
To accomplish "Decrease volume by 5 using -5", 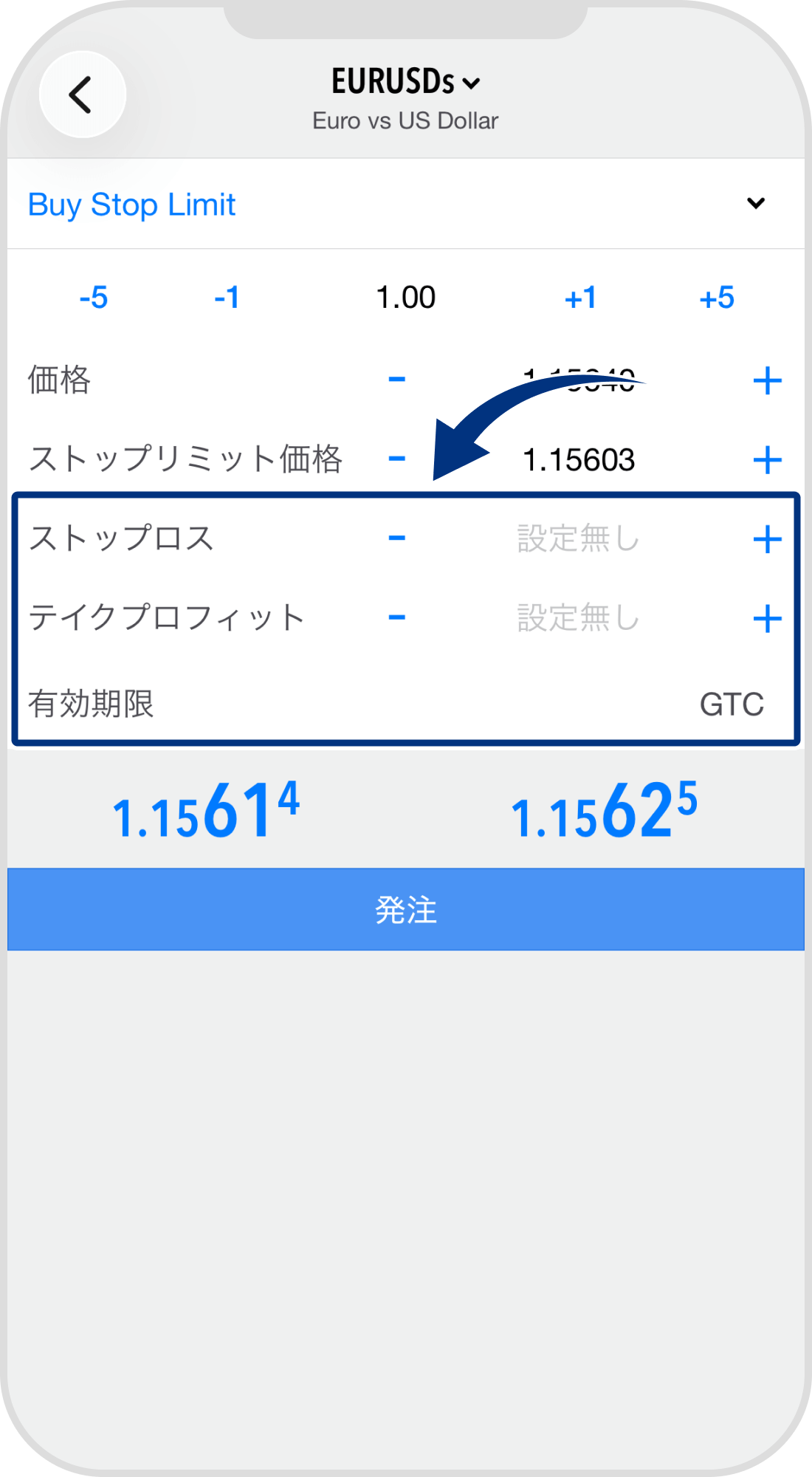I will coord(94,297).
